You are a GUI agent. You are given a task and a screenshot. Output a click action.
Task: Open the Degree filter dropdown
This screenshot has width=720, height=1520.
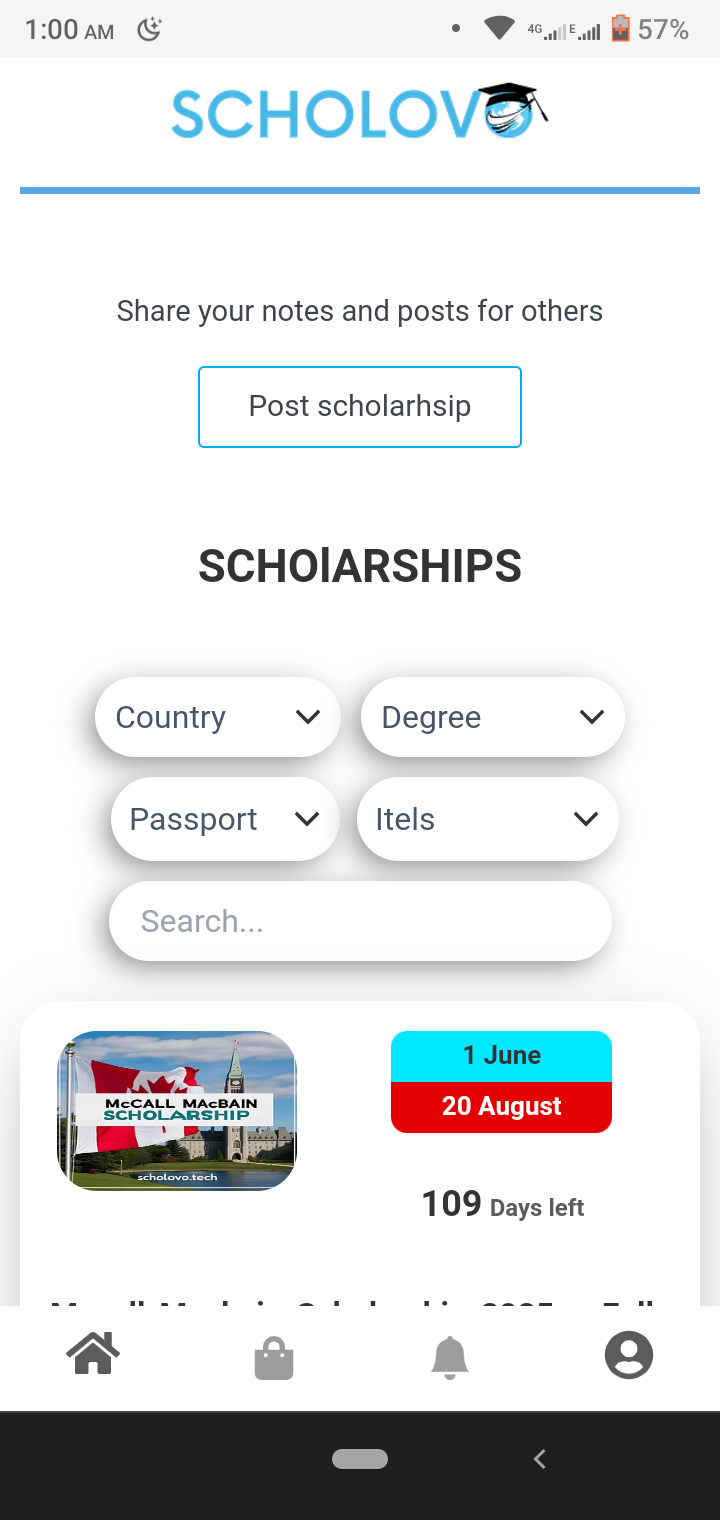[492, 717]
